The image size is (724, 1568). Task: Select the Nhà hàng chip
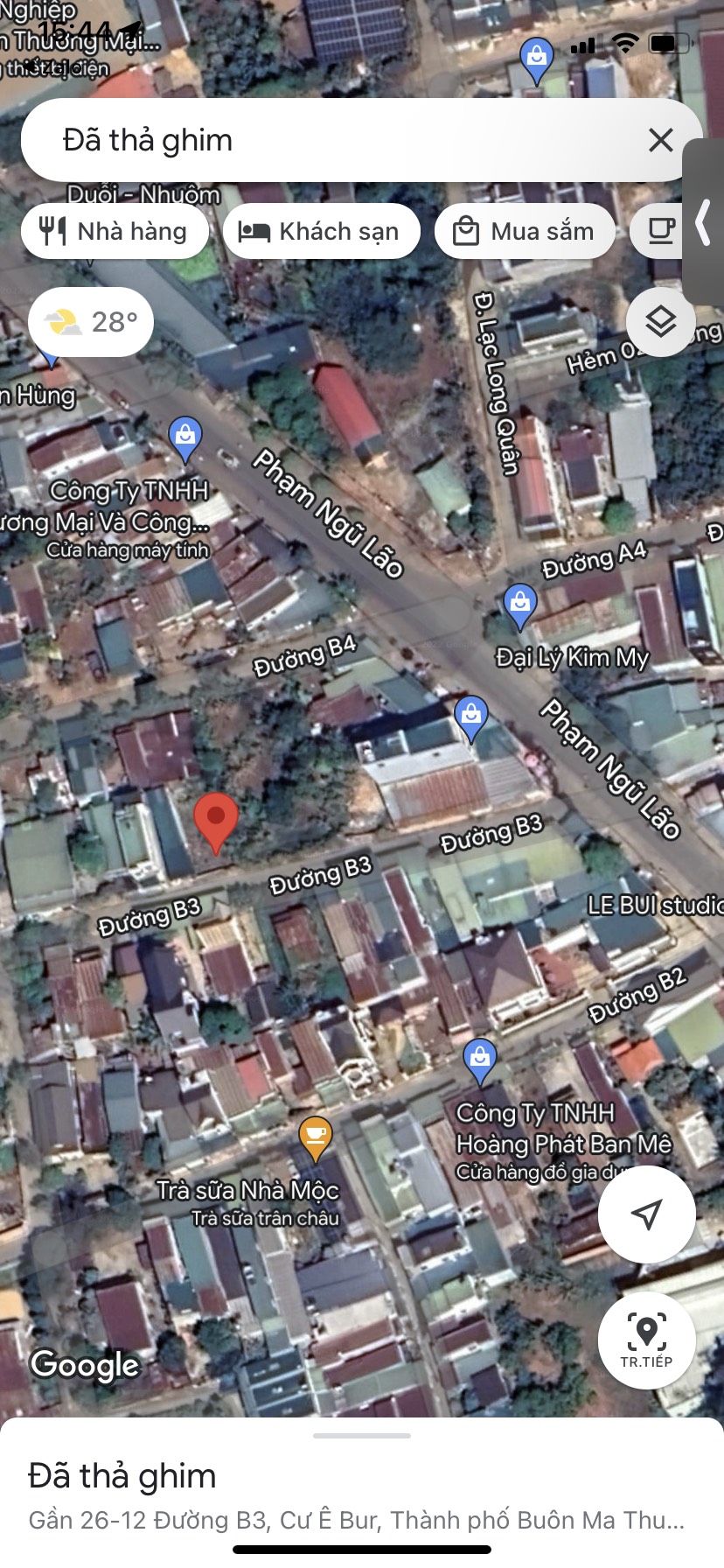click(x=115, y=232)
